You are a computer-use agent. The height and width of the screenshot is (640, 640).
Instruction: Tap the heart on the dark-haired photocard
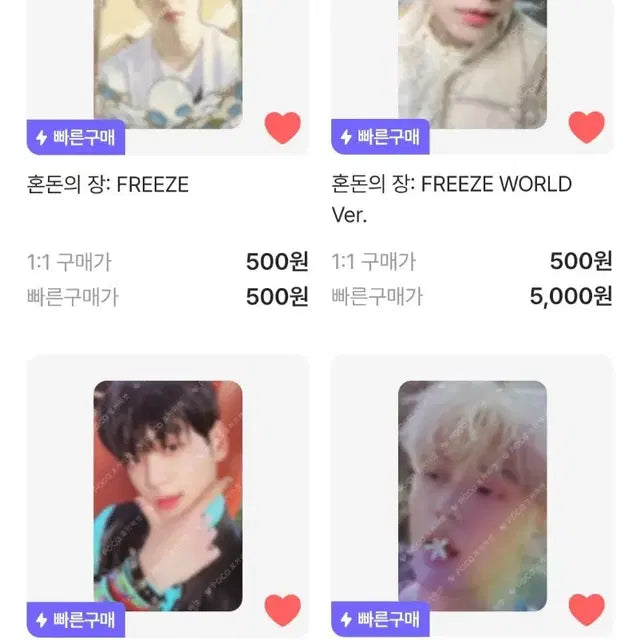tap(283, 609)
